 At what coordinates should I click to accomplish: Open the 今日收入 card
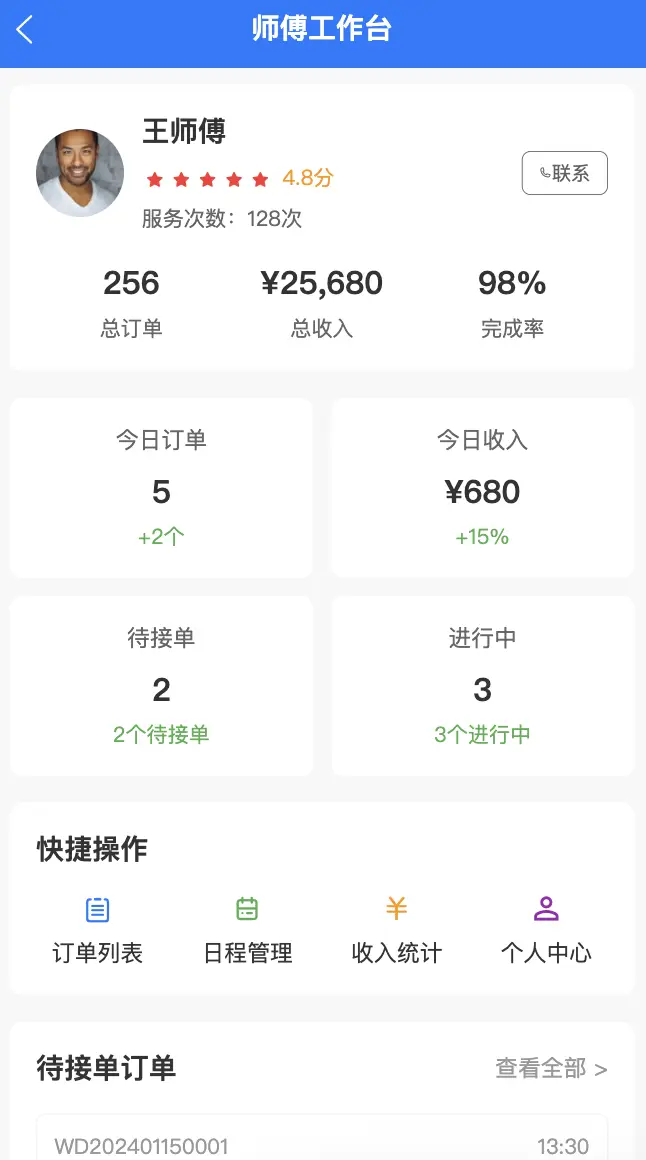click(x=482, y=488)
